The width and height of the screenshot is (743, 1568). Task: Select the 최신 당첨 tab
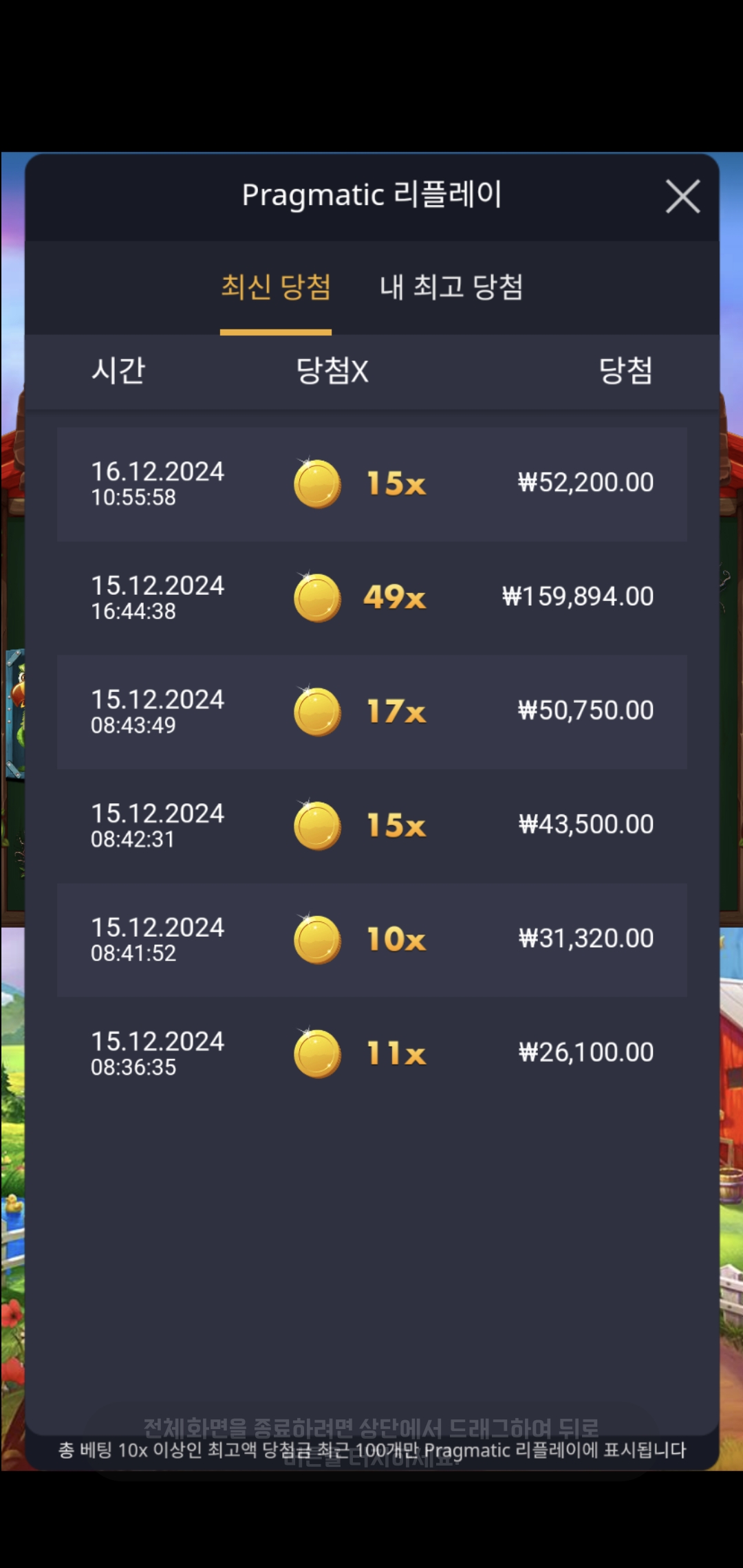276,287
